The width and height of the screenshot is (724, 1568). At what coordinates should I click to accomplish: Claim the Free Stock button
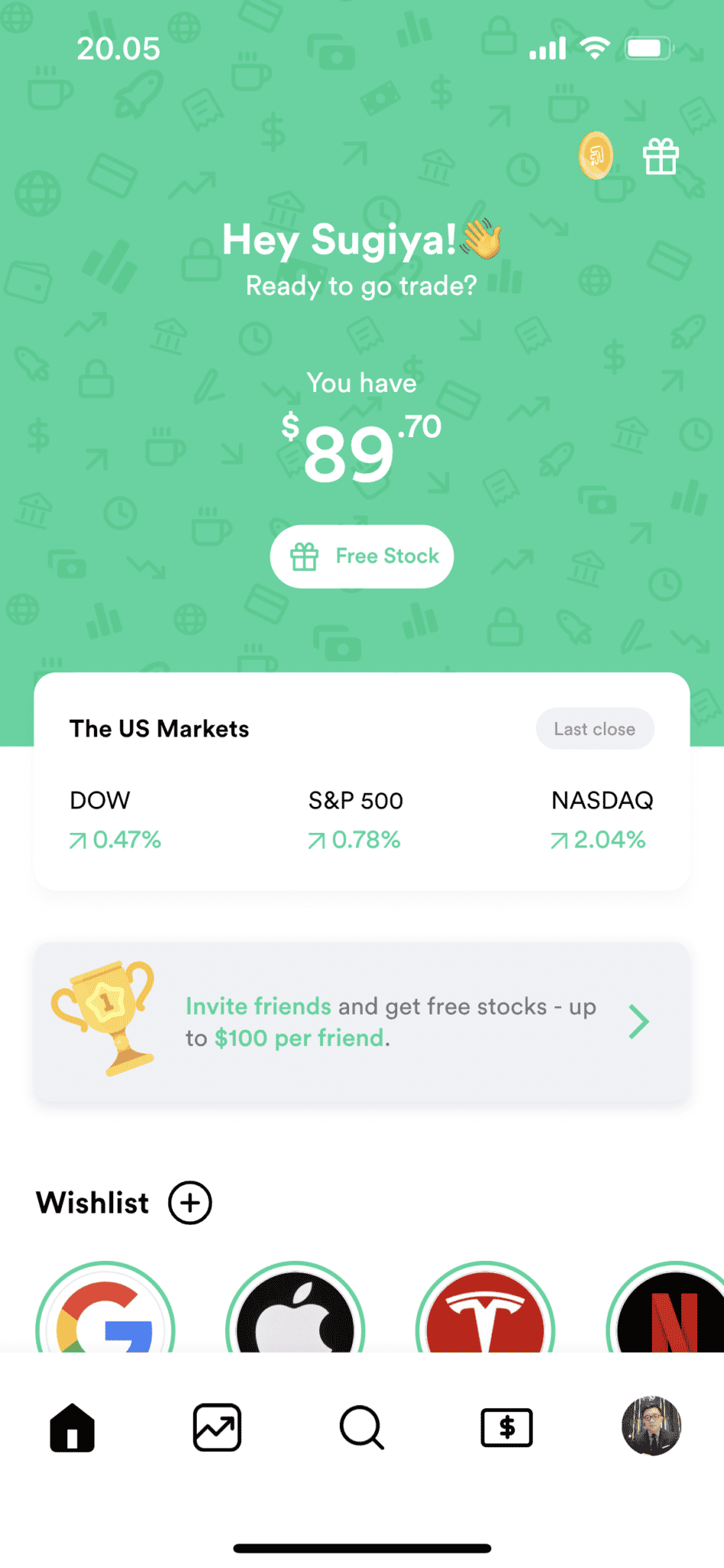point(362,557)
